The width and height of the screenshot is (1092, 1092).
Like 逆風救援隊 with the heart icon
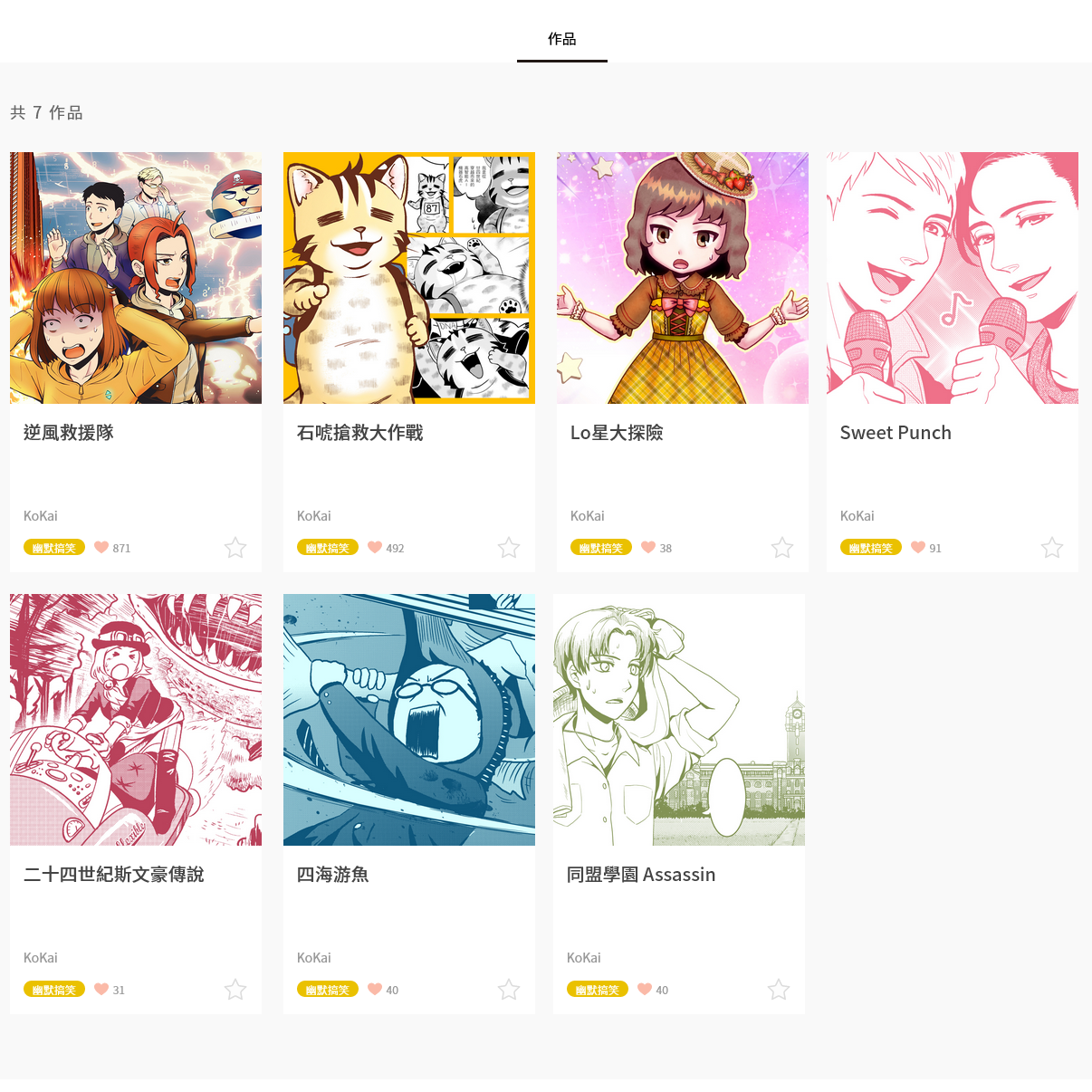point(101,547)
